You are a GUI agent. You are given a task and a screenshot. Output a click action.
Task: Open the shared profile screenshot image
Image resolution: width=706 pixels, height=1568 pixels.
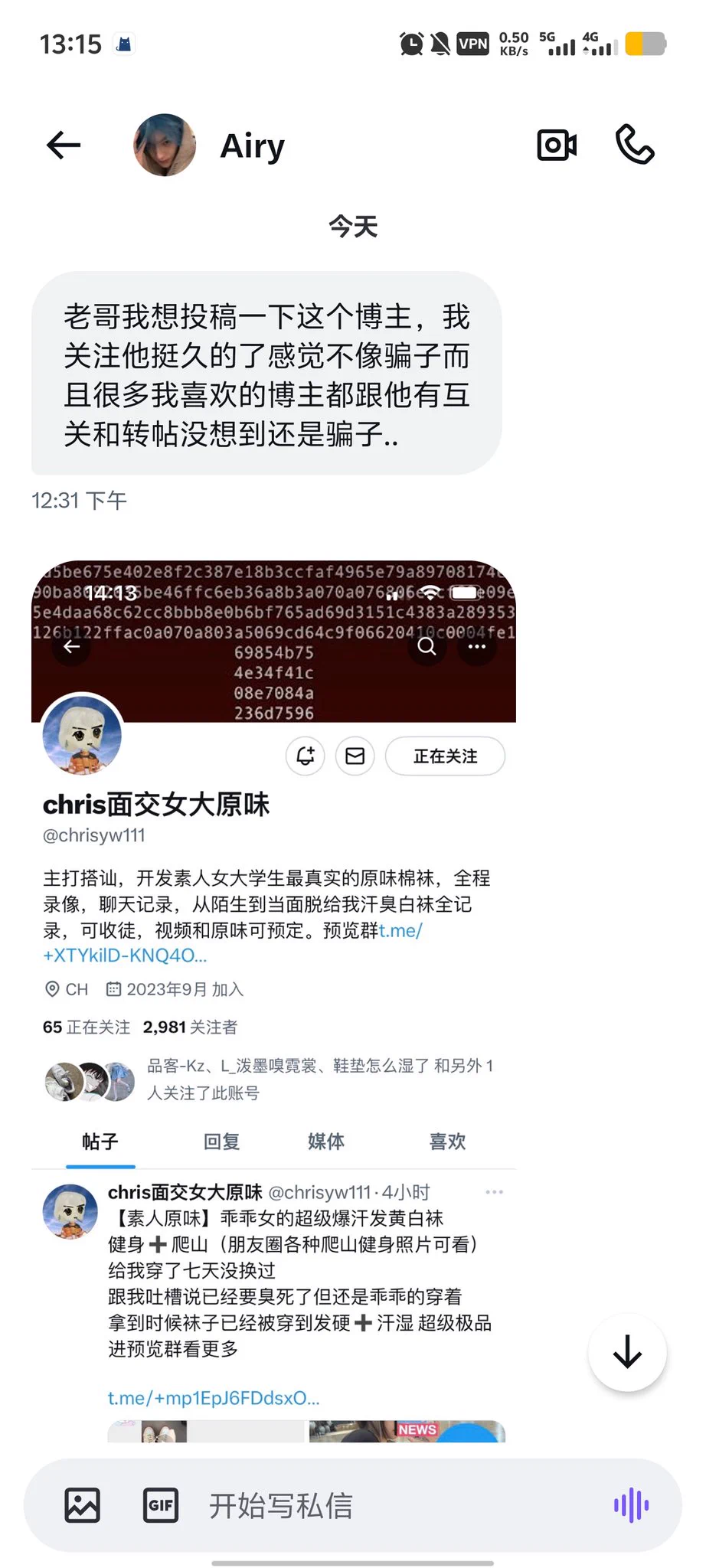pos(273,995)
